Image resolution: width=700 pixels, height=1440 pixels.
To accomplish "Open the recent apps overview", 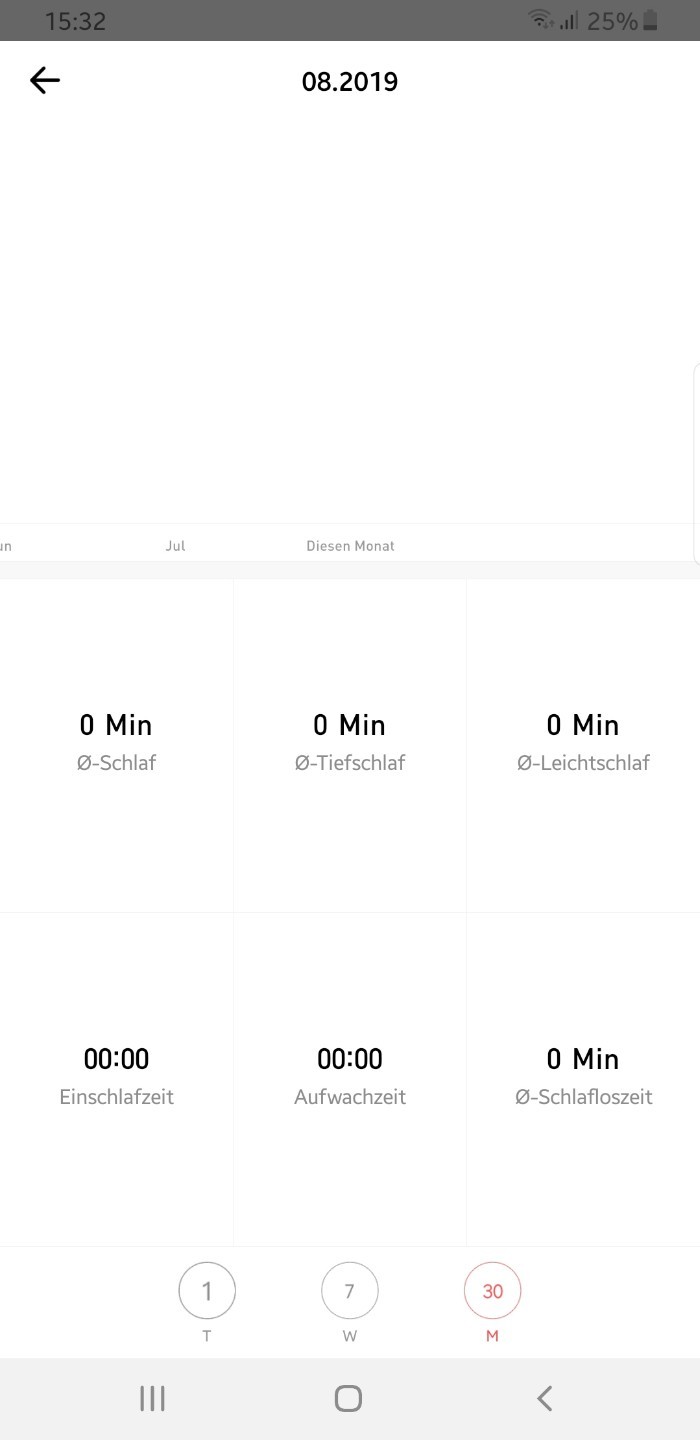I will (x=152, y=1398).
